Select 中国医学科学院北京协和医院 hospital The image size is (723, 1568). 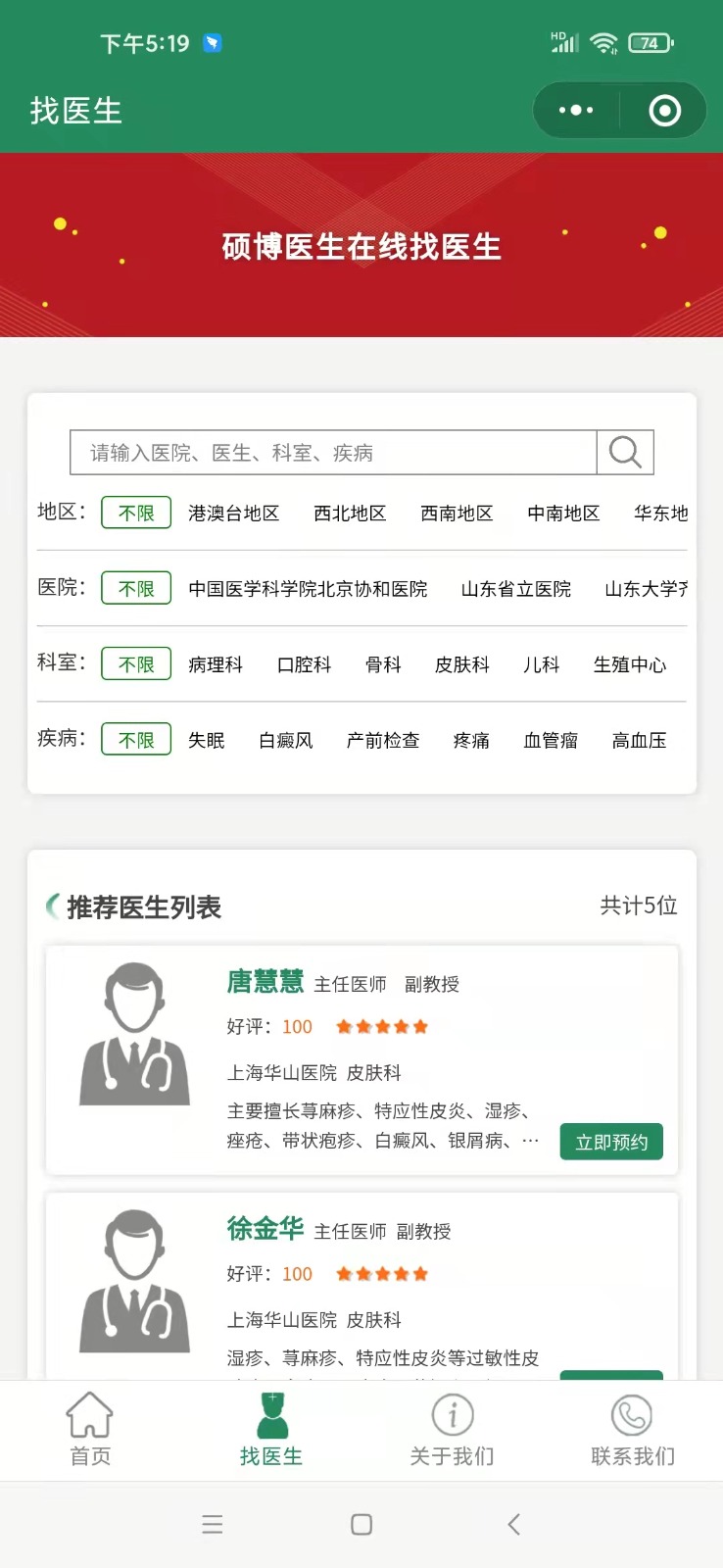click(308, 589)
